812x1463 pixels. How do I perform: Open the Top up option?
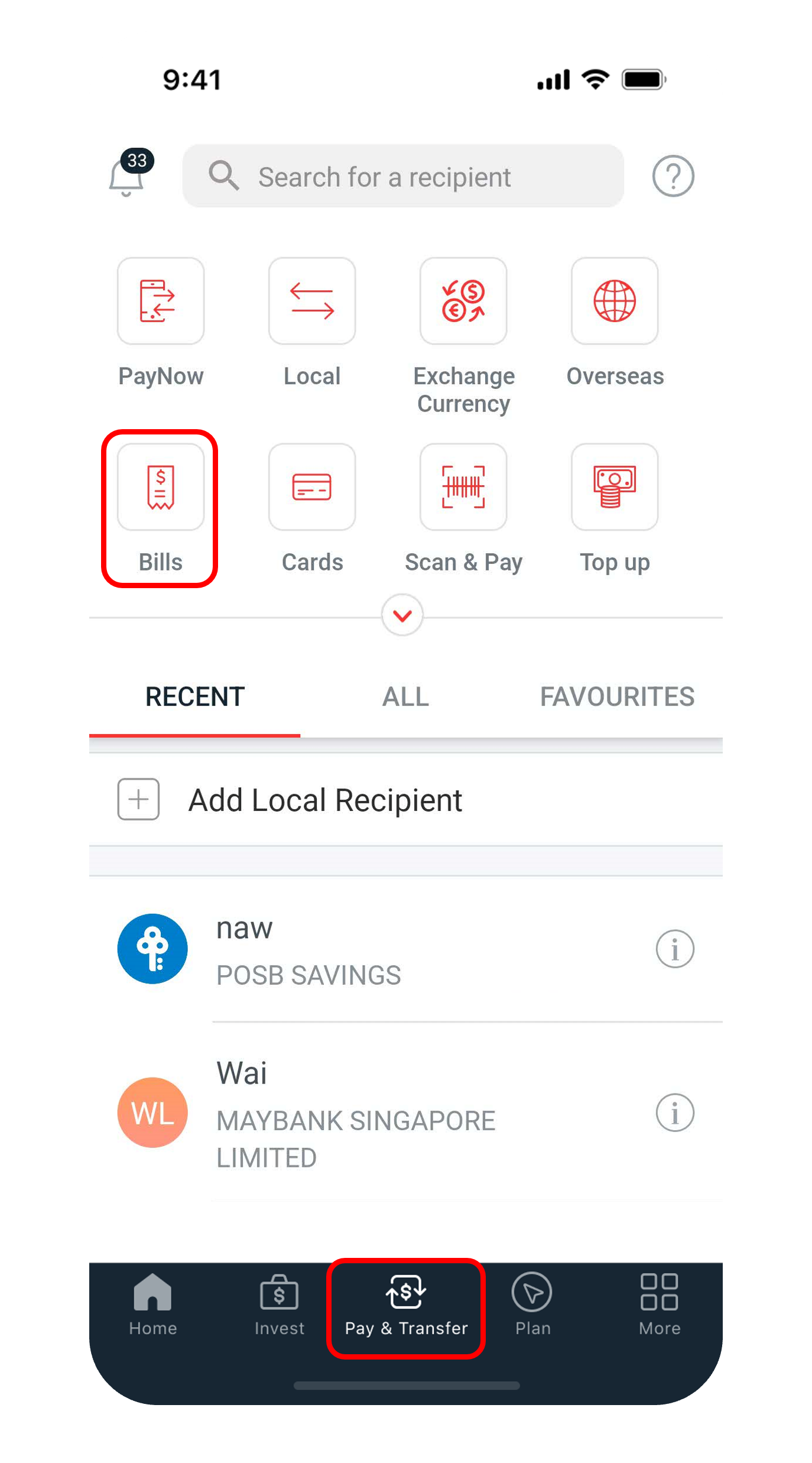click(x=615, y=488)
